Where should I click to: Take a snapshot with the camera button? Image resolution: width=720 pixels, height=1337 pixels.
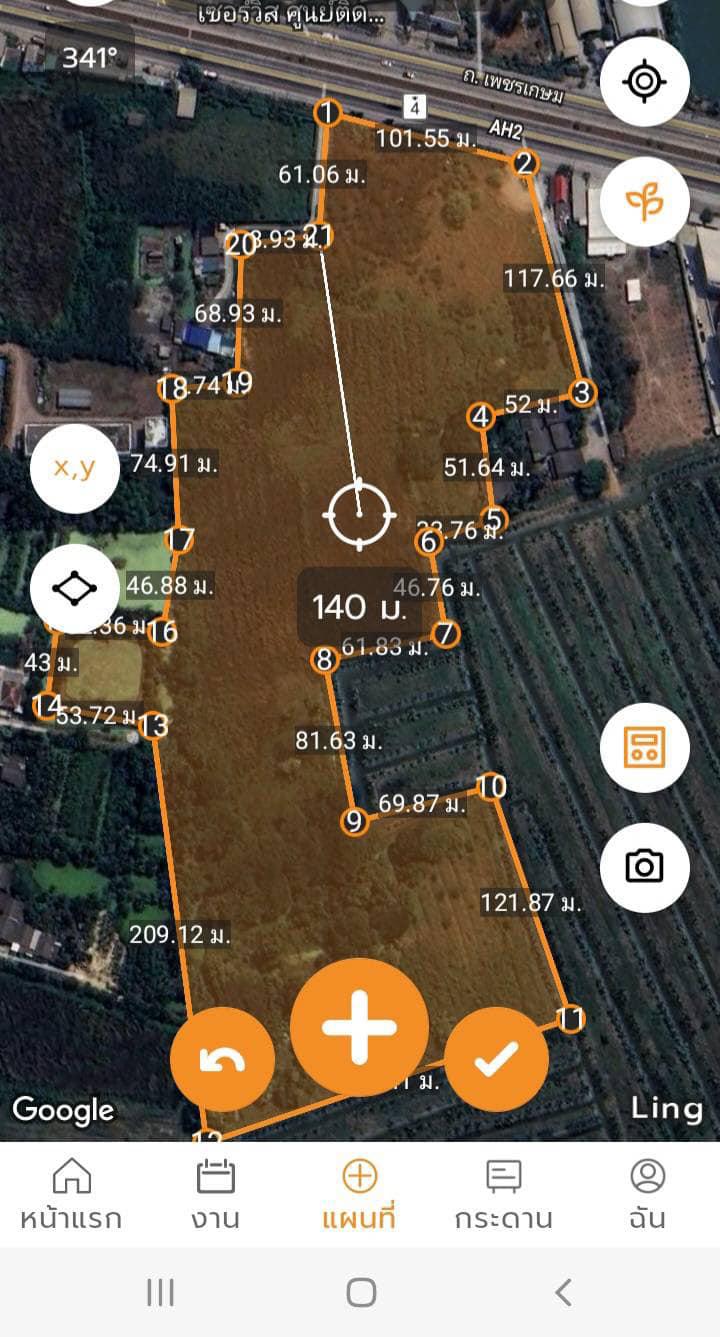click(645, 867)
